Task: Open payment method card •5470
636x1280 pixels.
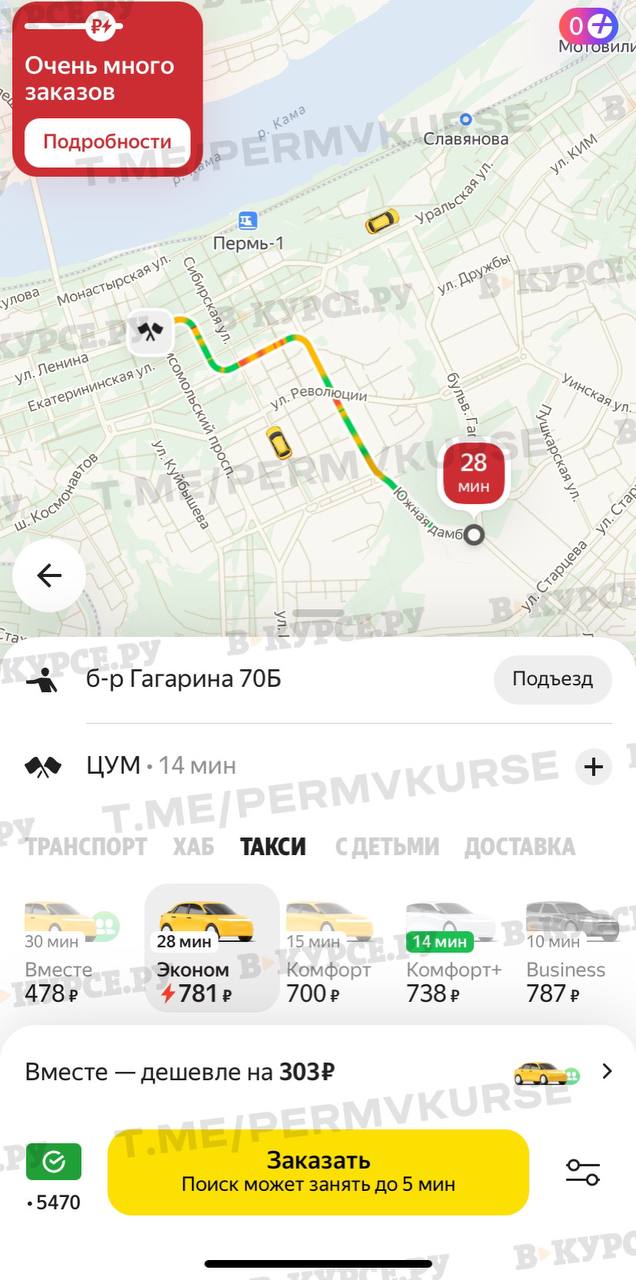Action: pyautogui.click(x=54, y=1177)
